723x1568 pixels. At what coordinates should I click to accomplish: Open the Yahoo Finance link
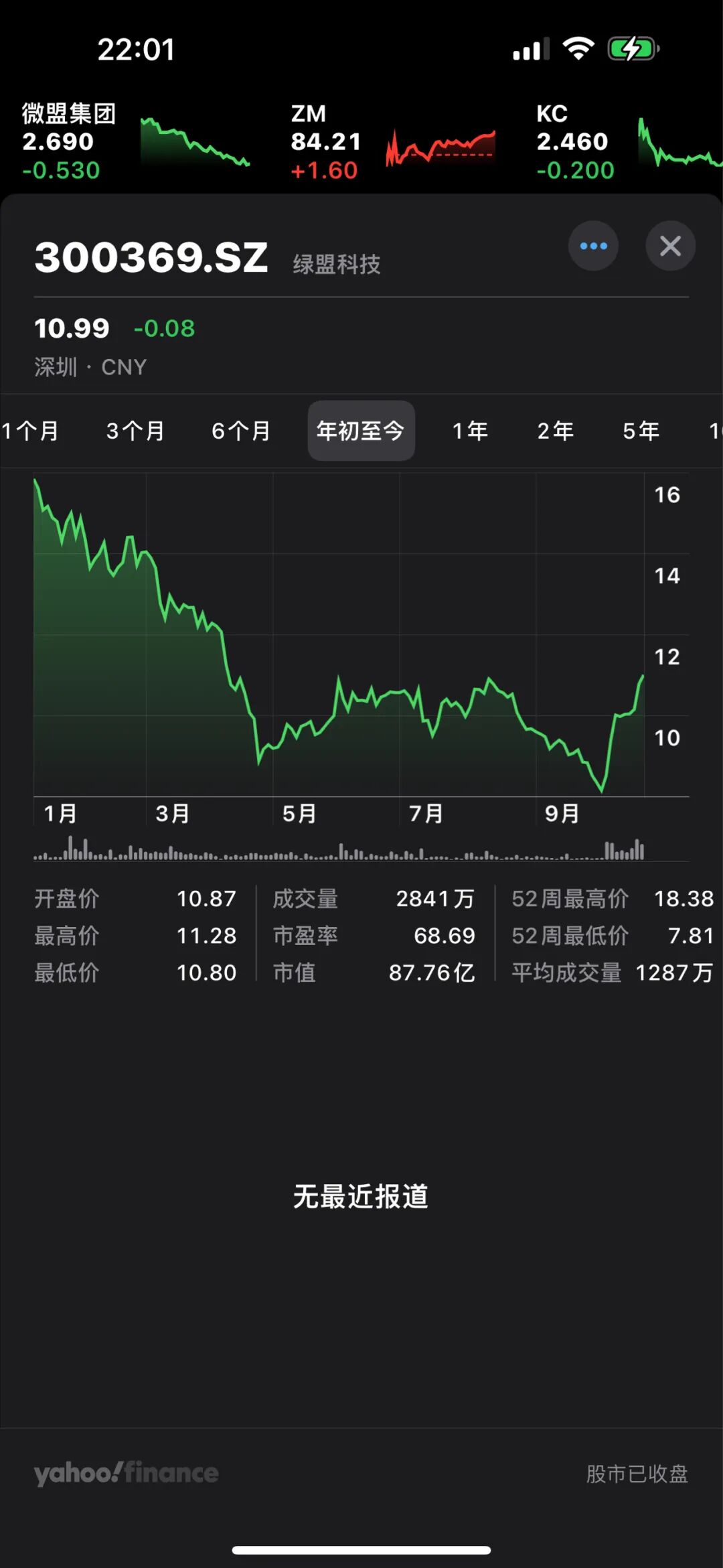pyautogui.click(x=127, y=1473)
